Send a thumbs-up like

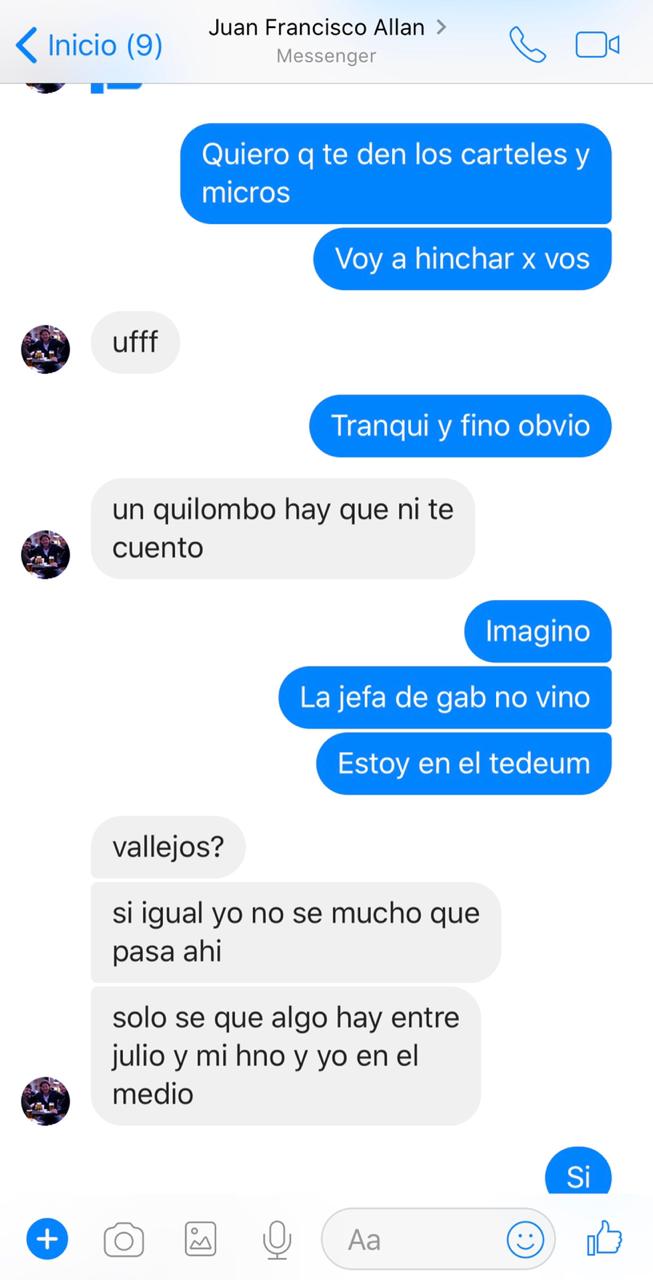tap(604, 1240)
